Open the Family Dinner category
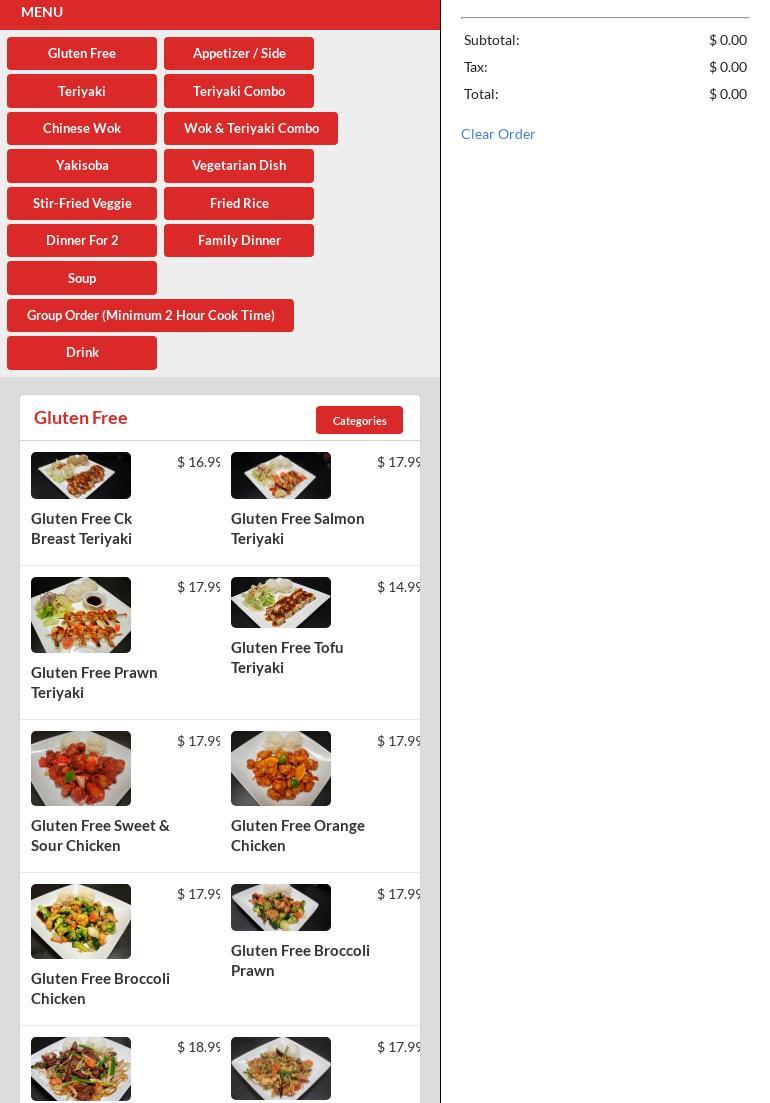Viewport: 770px width, 1103px height. 239,240
